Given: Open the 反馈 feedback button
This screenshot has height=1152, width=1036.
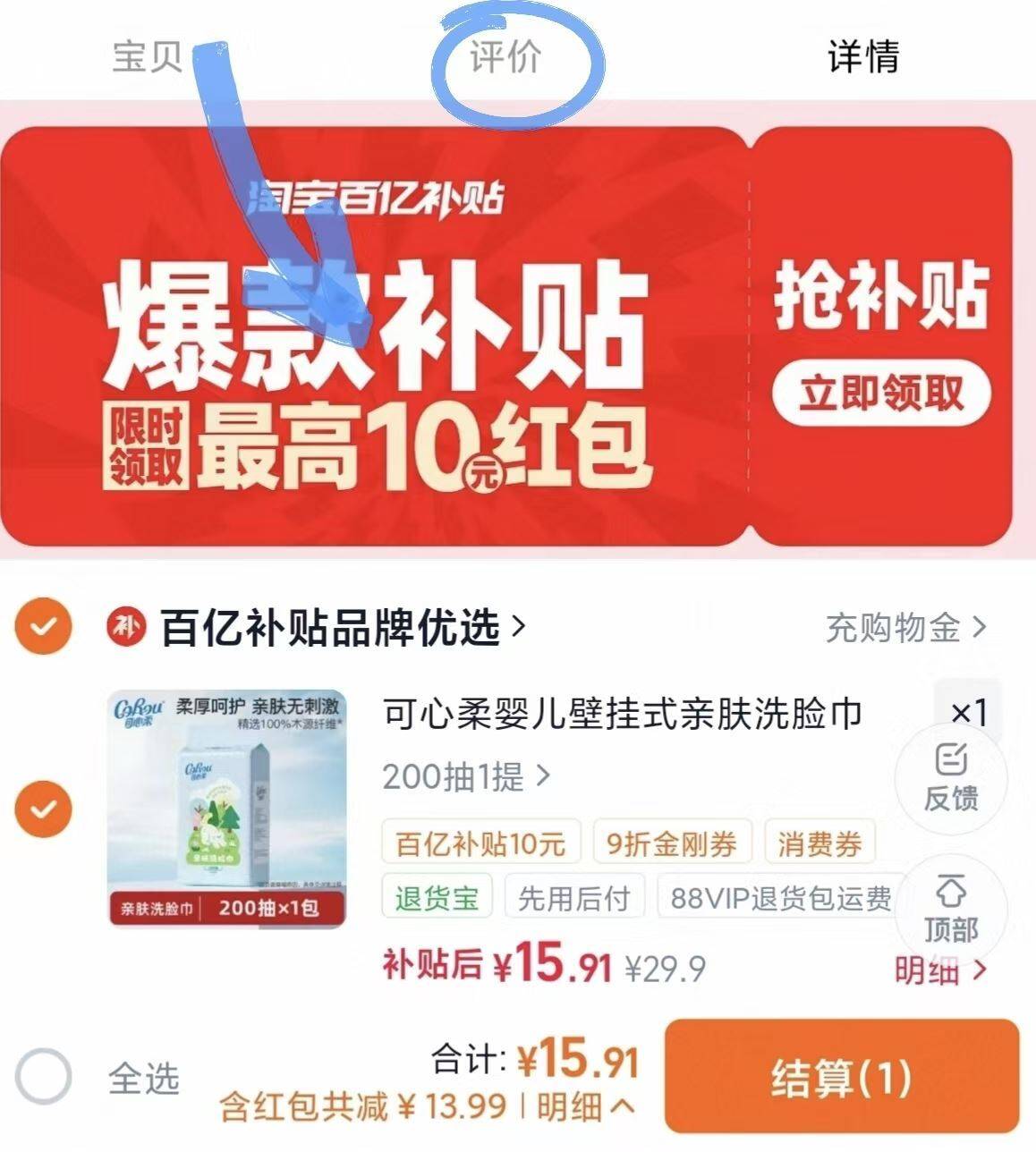Looking at the screenshot, I should [951, 776].
